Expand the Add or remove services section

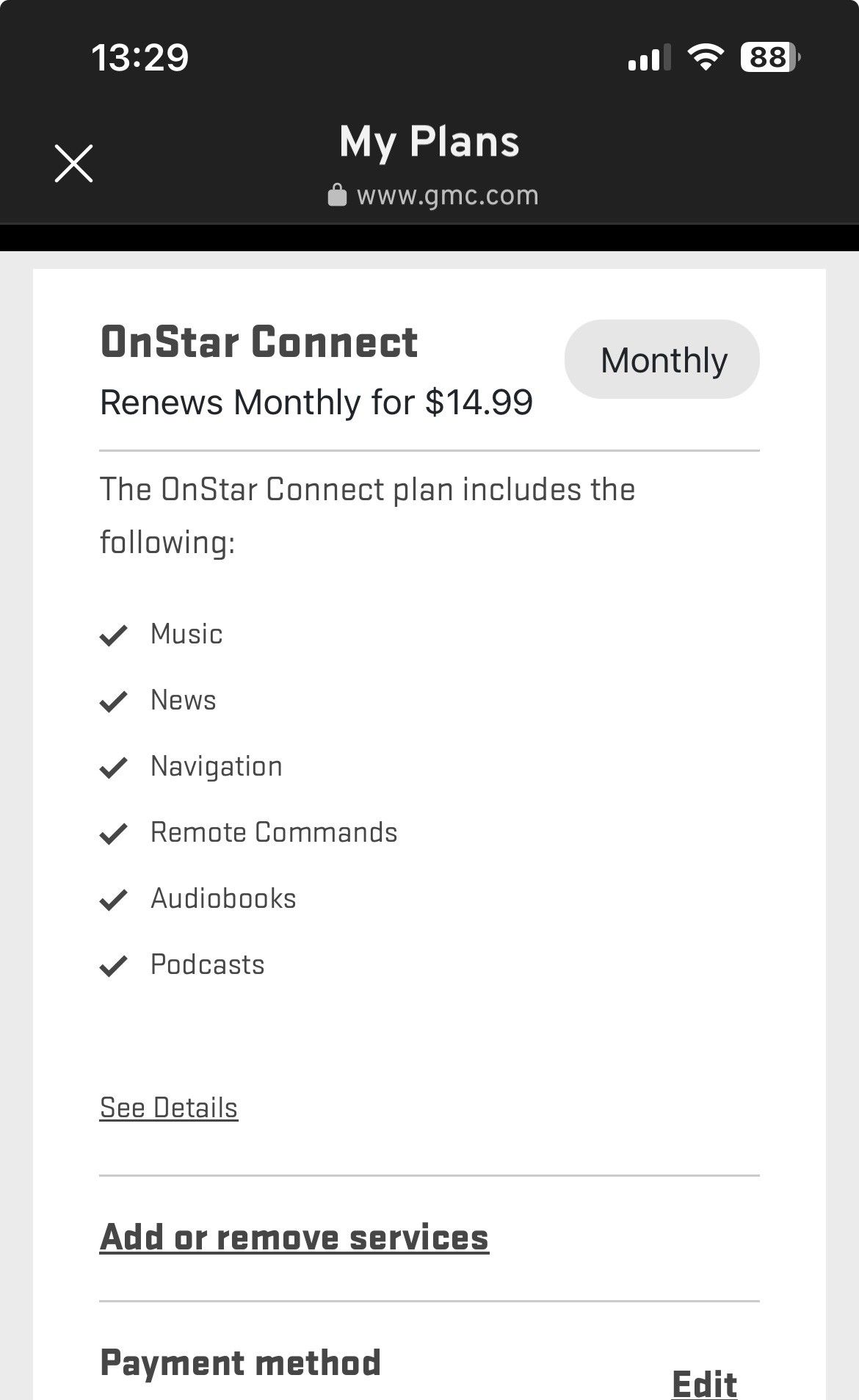pyautogui.click(x=294, y=1235)
